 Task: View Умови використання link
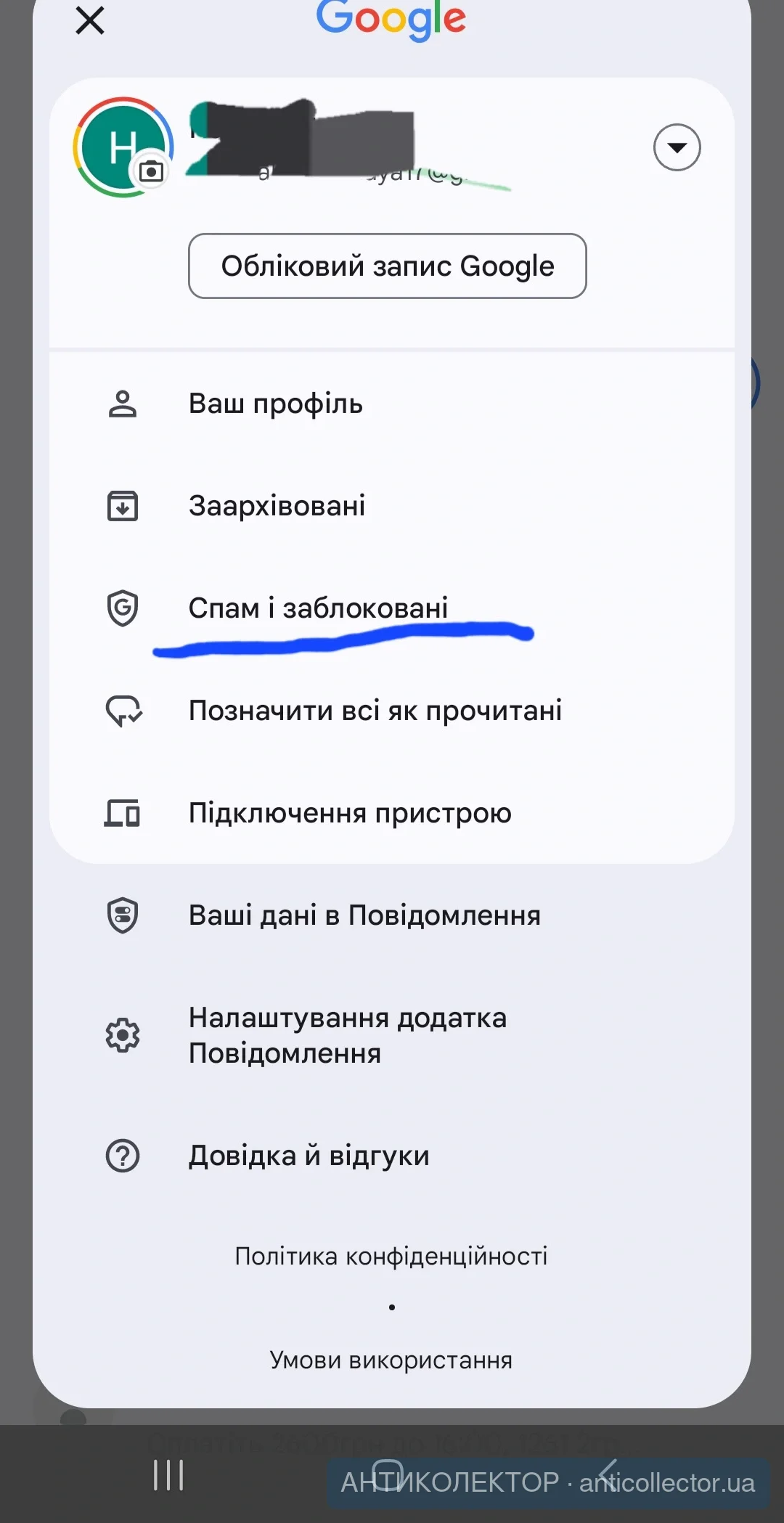point(391,1360)
